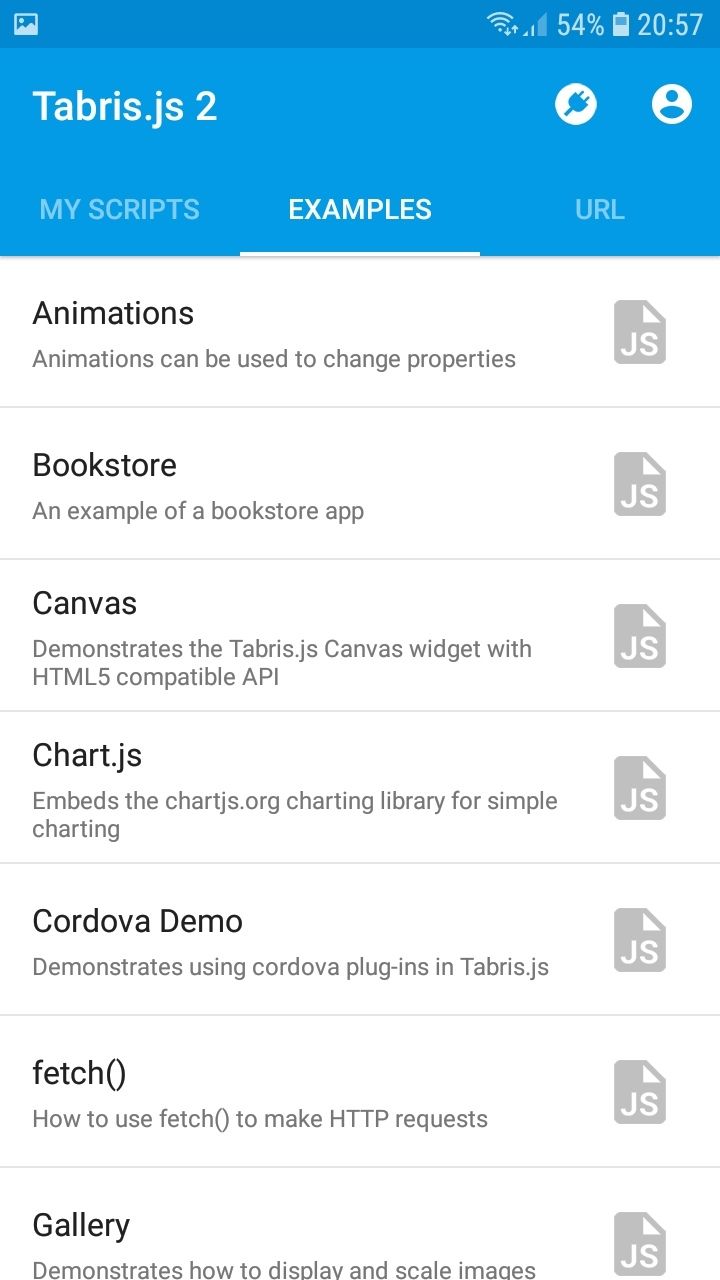Viewport: 720px width, 1280px height.
Task: Open the account profile icon
Action: tap(672, 104)
